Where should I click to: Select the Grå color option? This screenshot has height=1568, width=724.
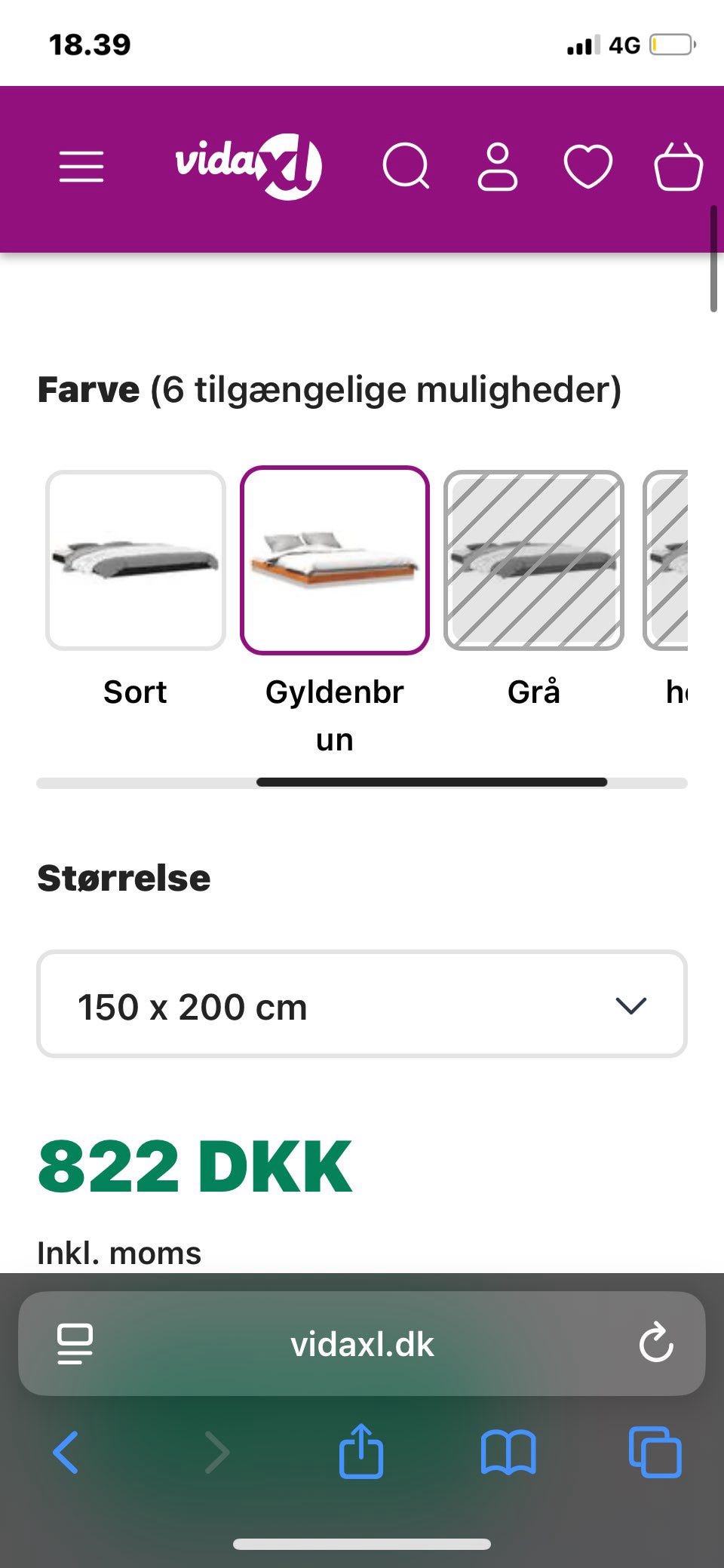point(534,560)
